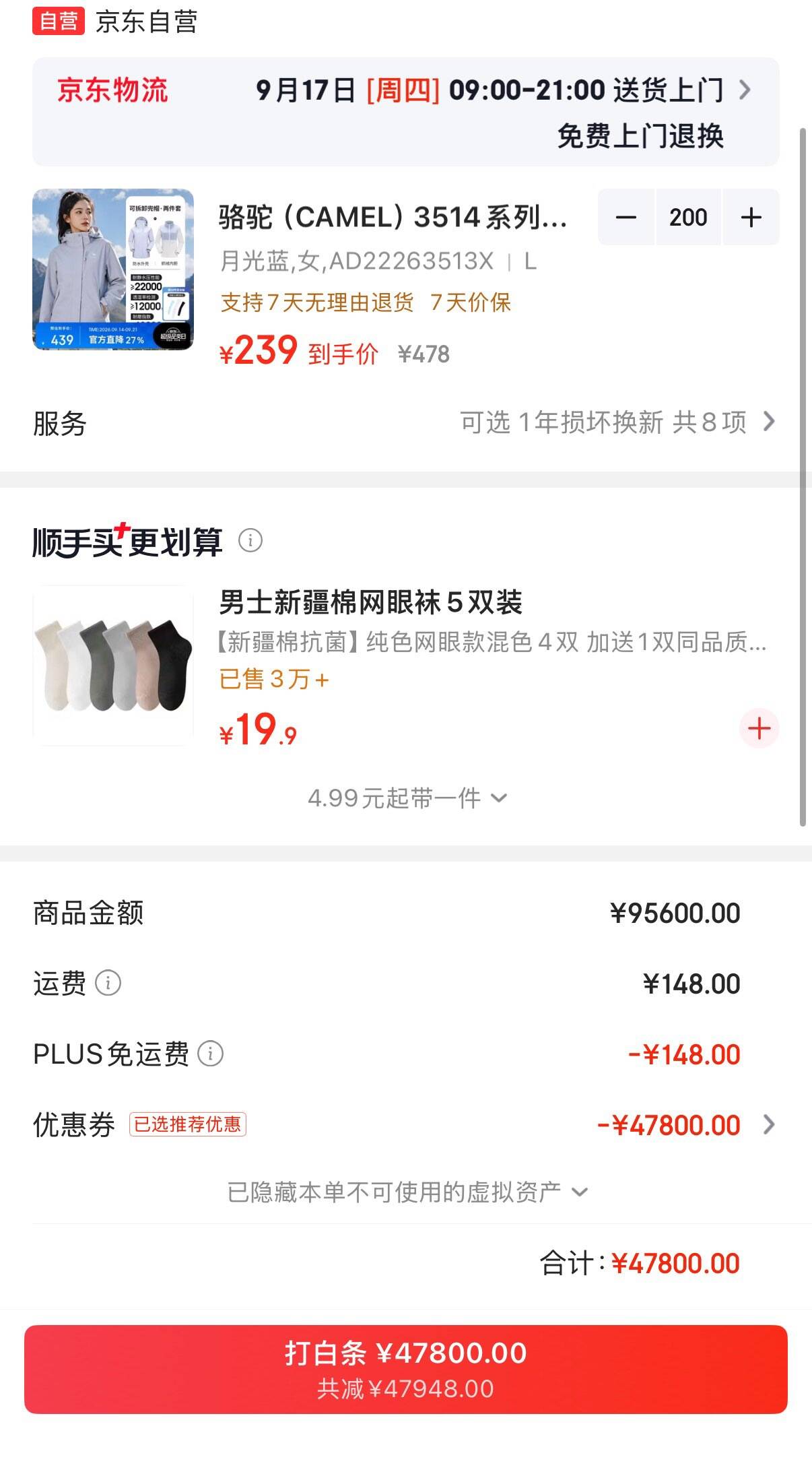This screenshot has width=812, height=1480.
Task: Open info icon beside 顺手买更划算
Action: click(x=250, y=540)
